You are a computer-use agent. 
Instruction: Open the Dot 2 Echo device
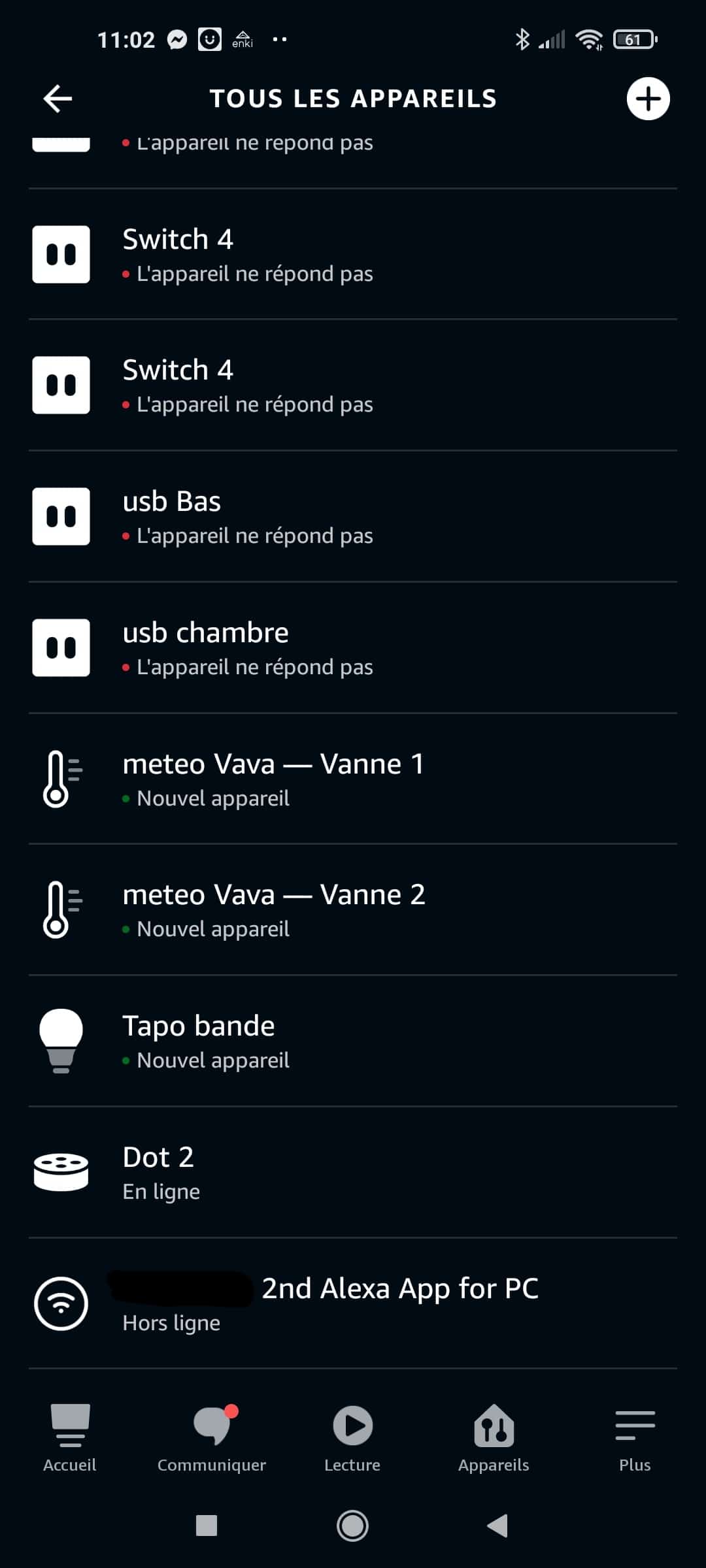pos(353,1173)
